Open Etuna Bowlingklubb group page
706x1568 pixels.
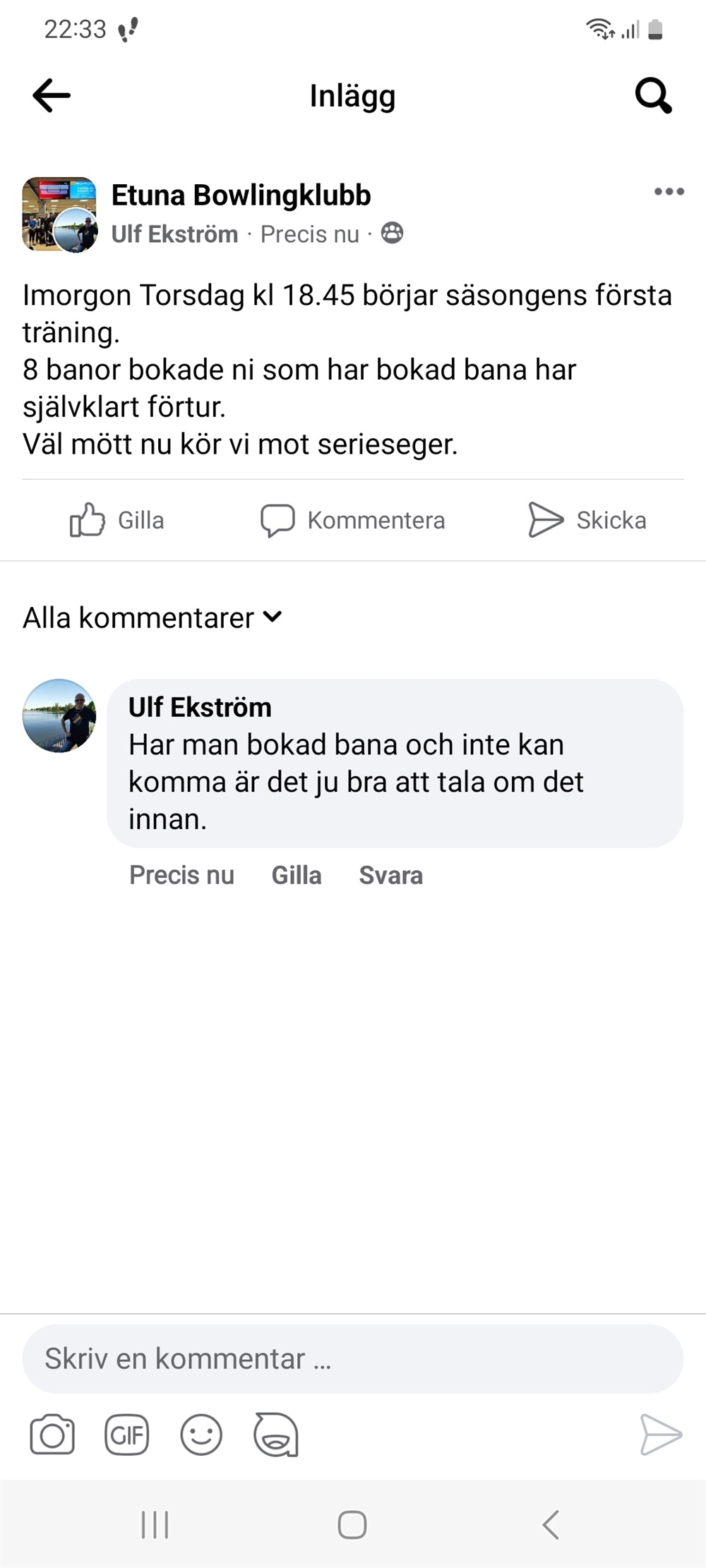click(241, 195)
